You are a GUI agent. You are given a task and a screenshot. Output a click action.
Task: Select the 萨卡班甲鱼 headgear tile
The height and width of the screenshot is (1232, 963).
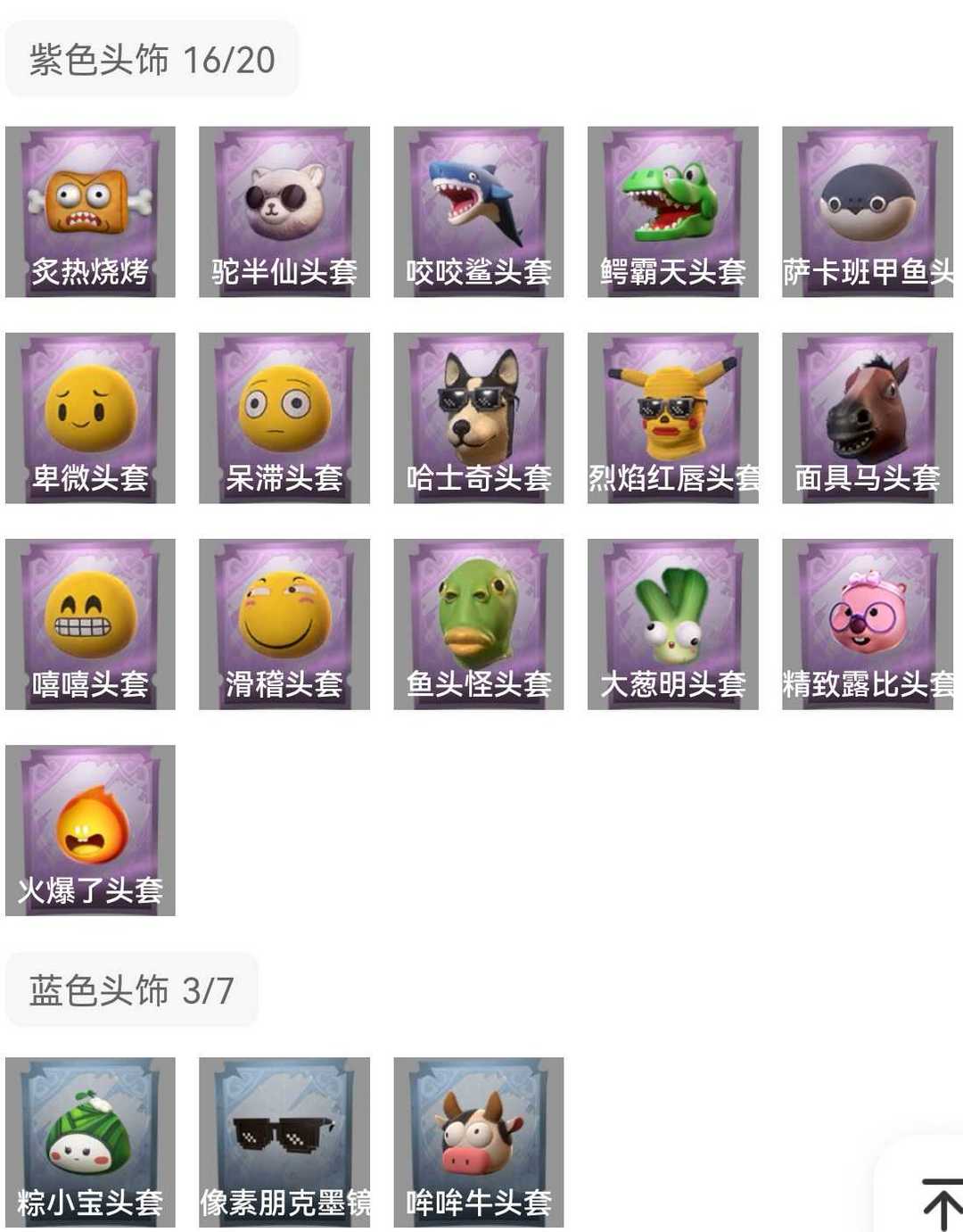pyautogui.click(x=868, y=211)
